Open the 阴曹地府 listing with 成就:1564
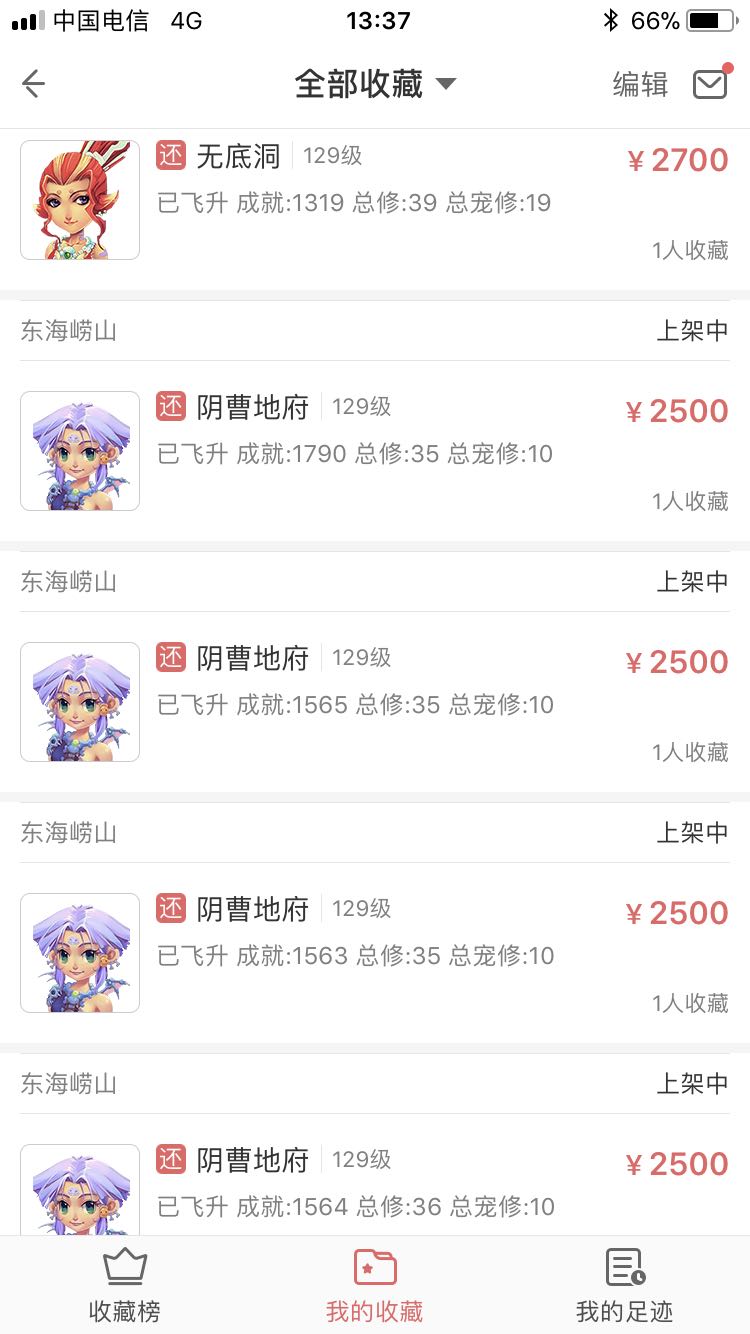750x1334 pixels. [375, 1175]
